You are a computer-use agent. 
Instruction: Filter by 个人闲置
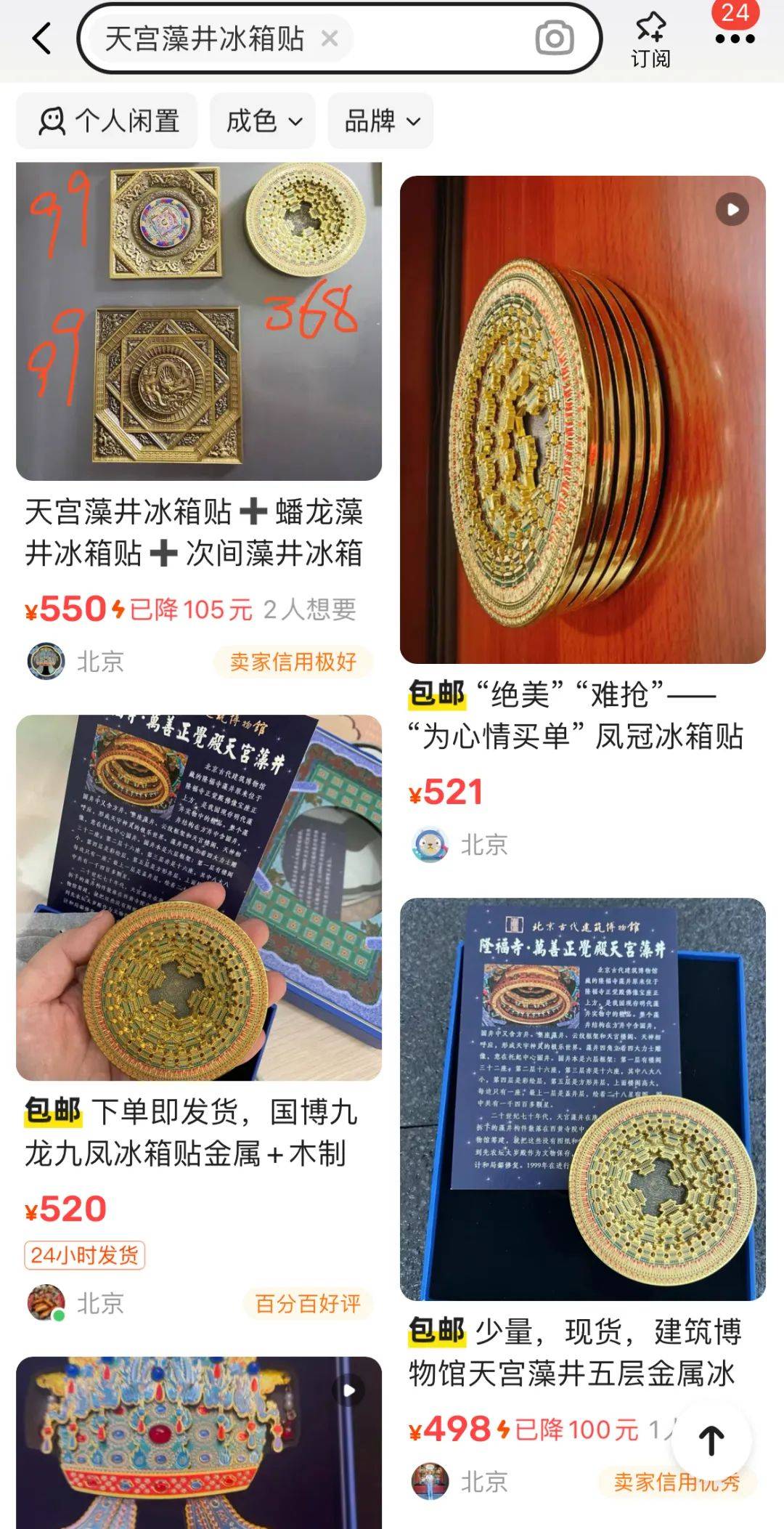pyautogui.click(x=107, y=121)
